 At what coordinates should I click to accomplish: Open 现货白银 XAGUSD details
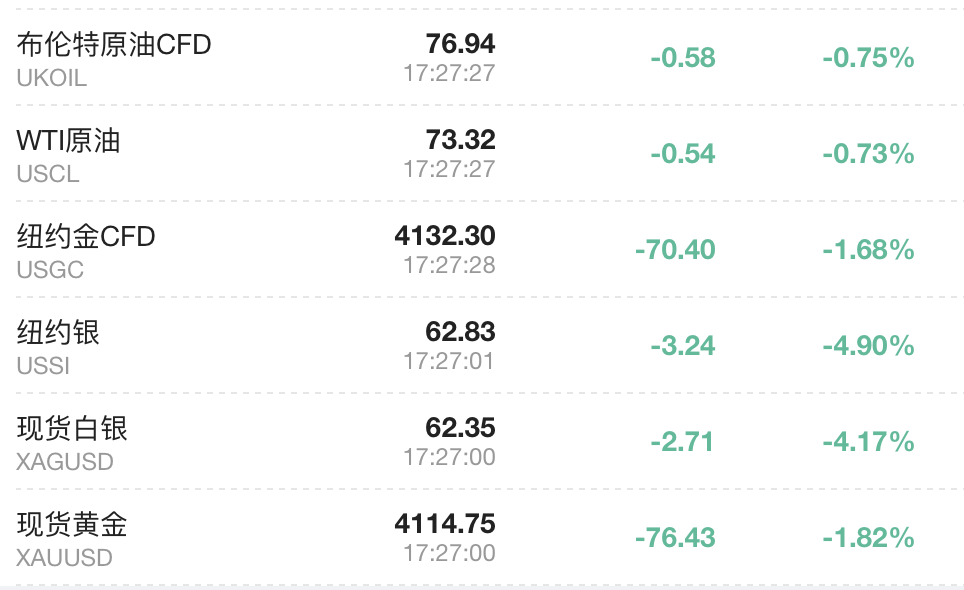pyautogui.click(x=482, y=441)
